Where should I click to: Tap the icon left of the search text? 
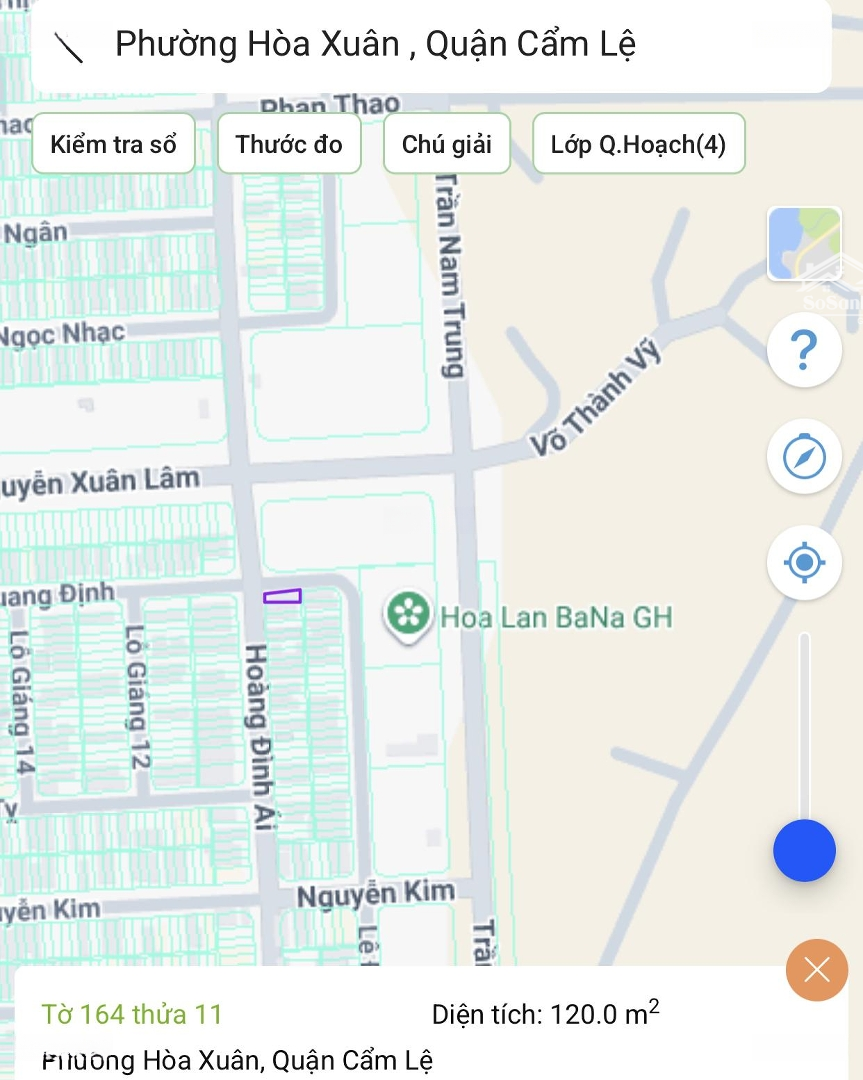[69, 46]
